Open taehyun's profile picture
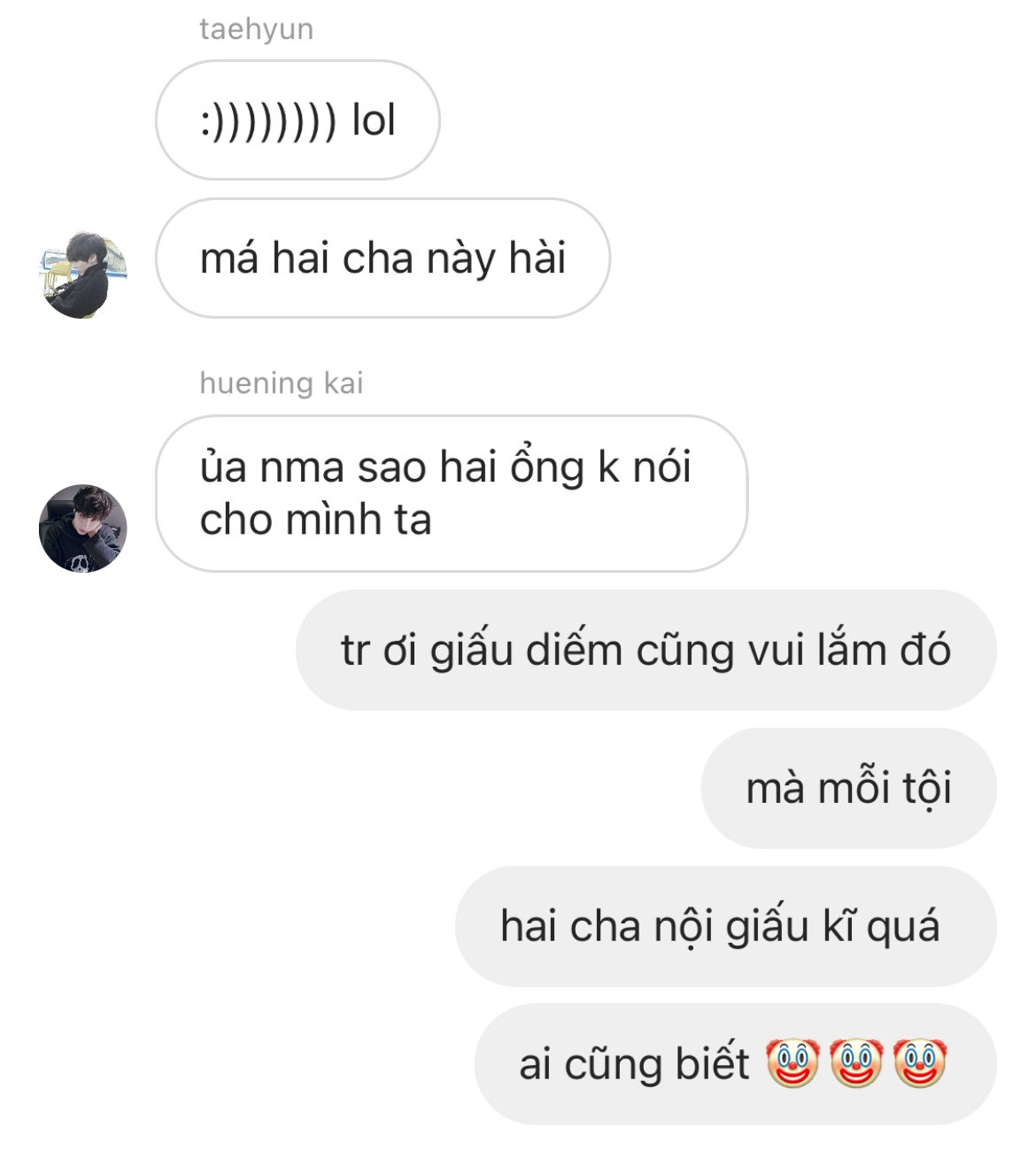The height and width of the screenshot is (1150, 1036). [x=83, y=274]
